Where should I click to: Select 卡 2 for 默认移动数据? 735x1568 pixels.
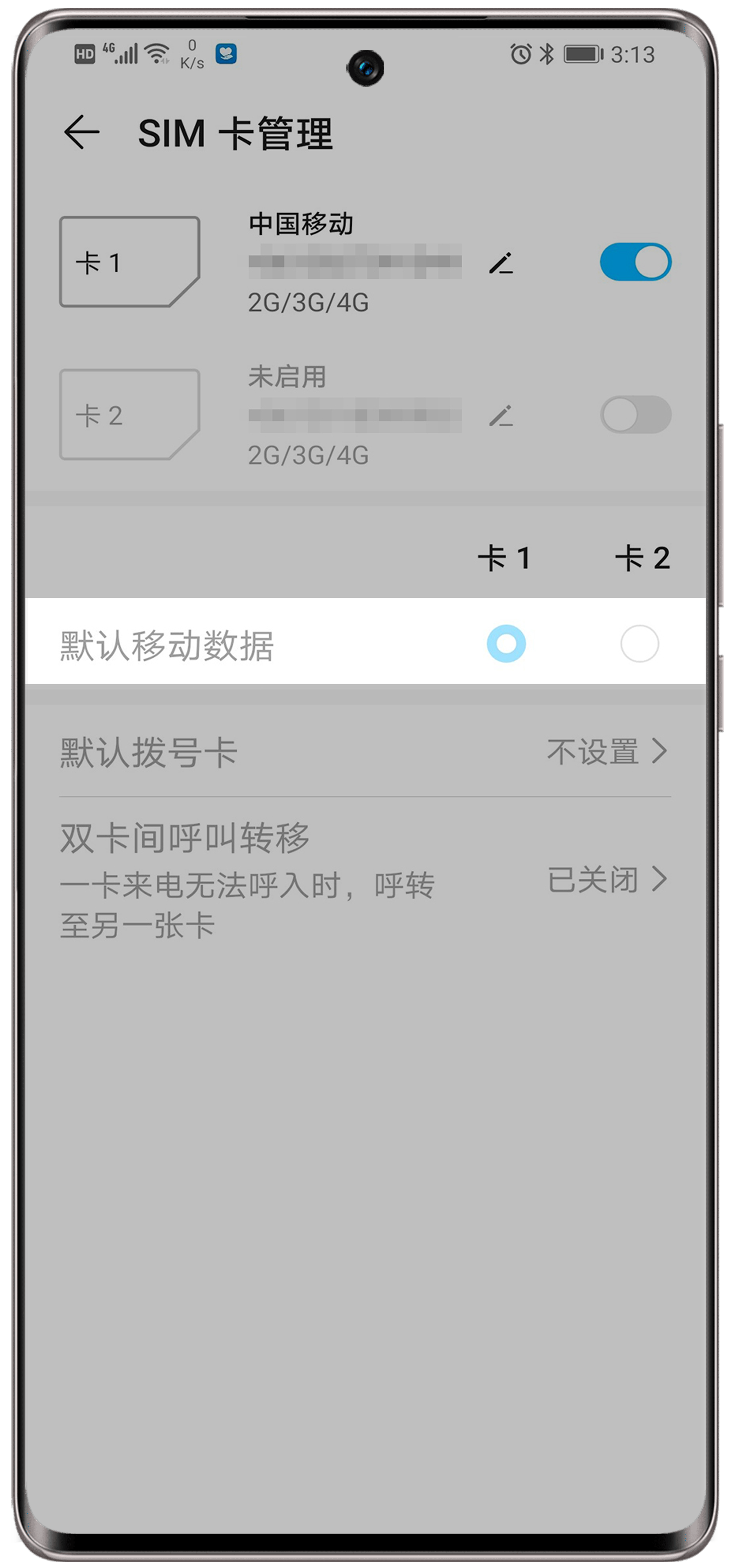coord(639,644)
